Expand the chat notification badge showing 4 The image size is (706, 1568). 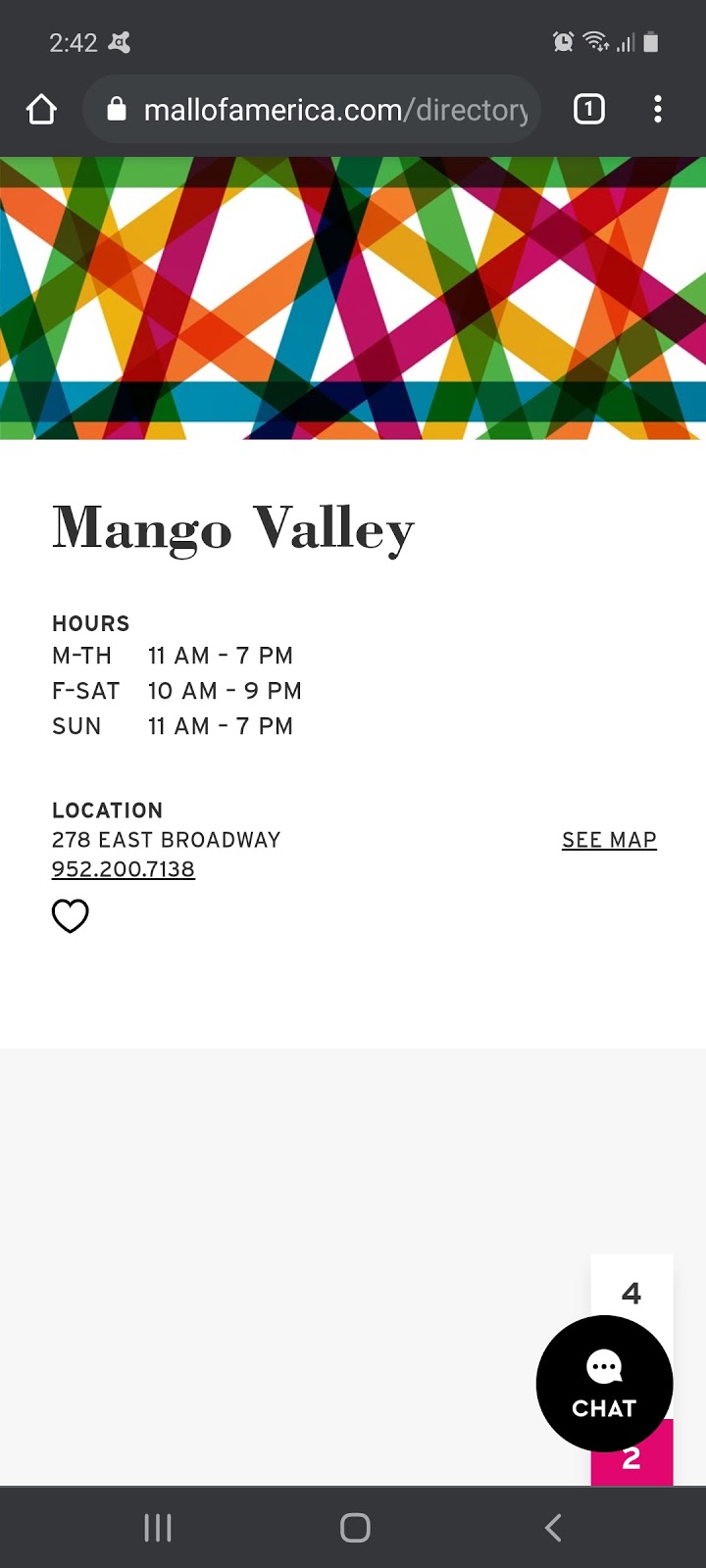632,1293
